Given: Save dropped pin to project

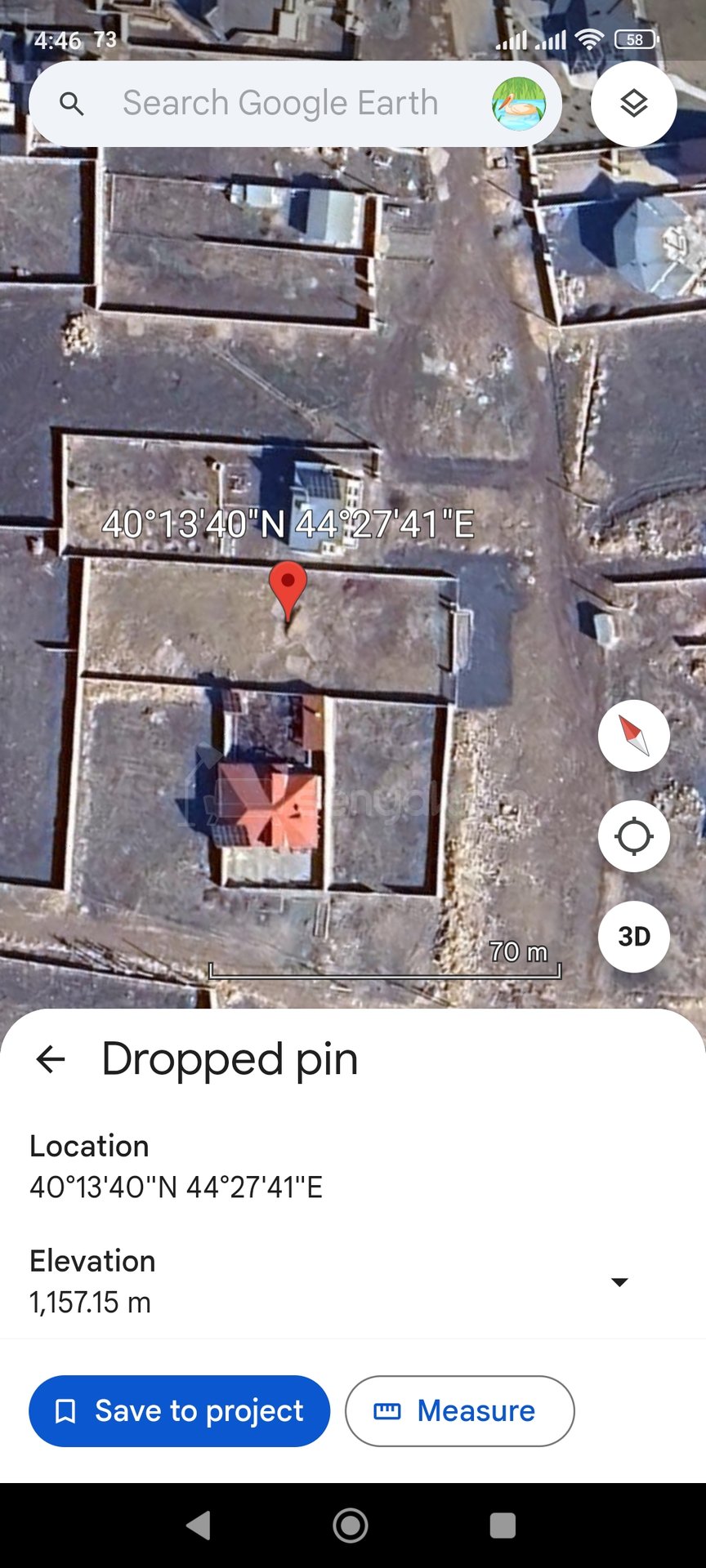Looking at the screenshot, I should click(180, 1410).
